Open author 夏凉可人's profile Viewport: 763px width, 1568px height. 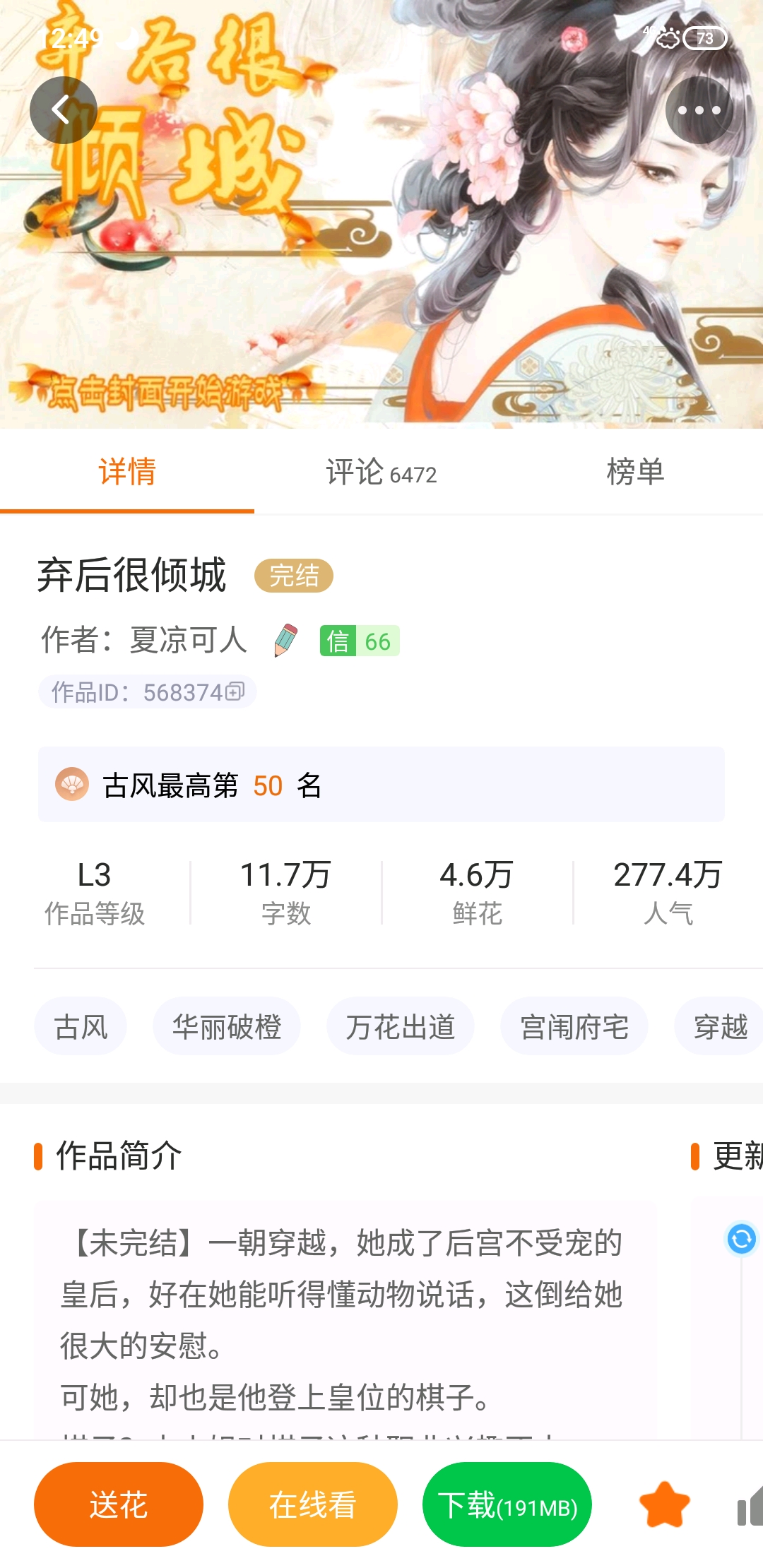pyautogui.click(x=188, y=641)
